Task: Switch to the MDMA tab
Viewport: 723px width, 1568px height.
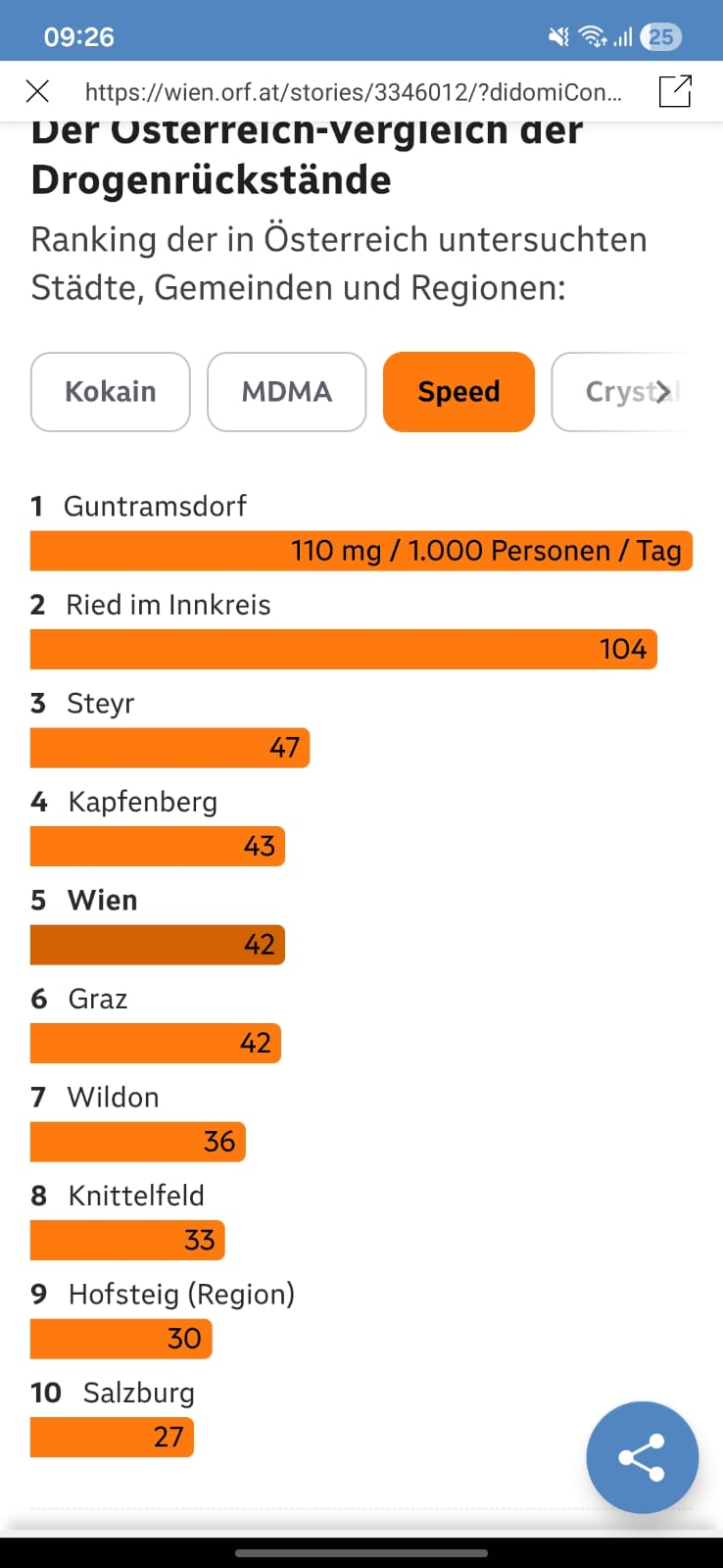Action: (287, 392)
